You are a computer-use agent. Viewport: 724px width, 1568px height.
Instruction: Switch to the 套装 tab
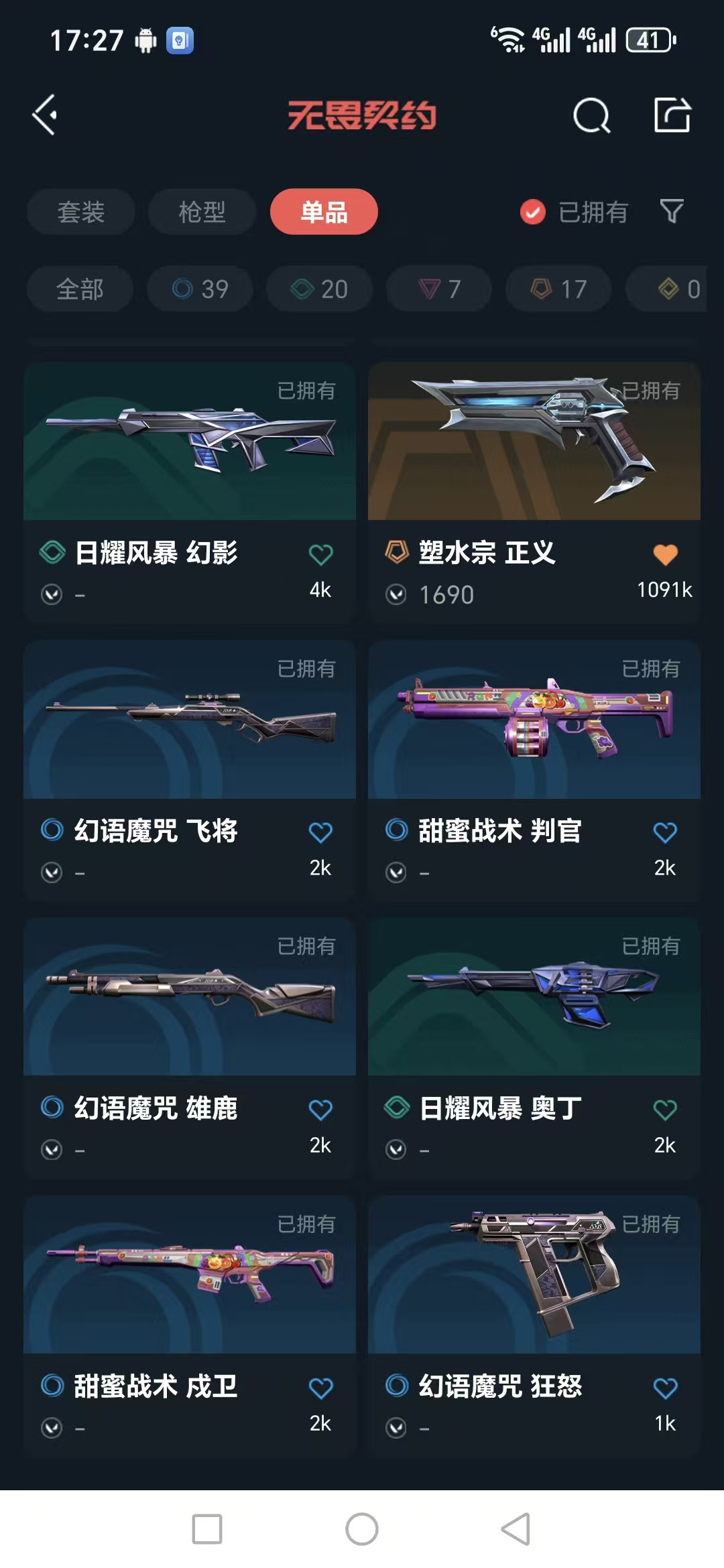[x=81, y=212]
